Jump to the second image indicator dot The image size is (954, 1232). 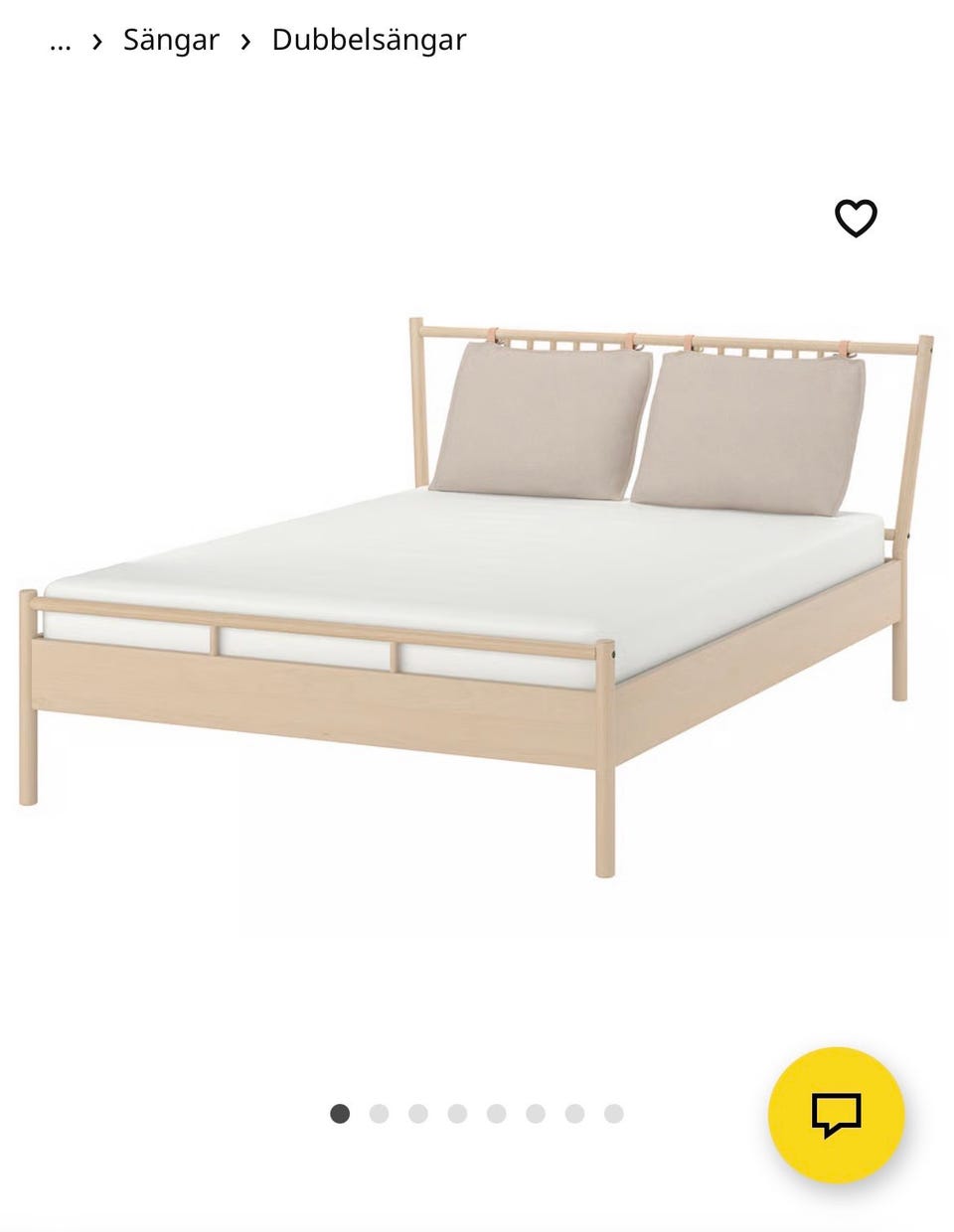379,1114
